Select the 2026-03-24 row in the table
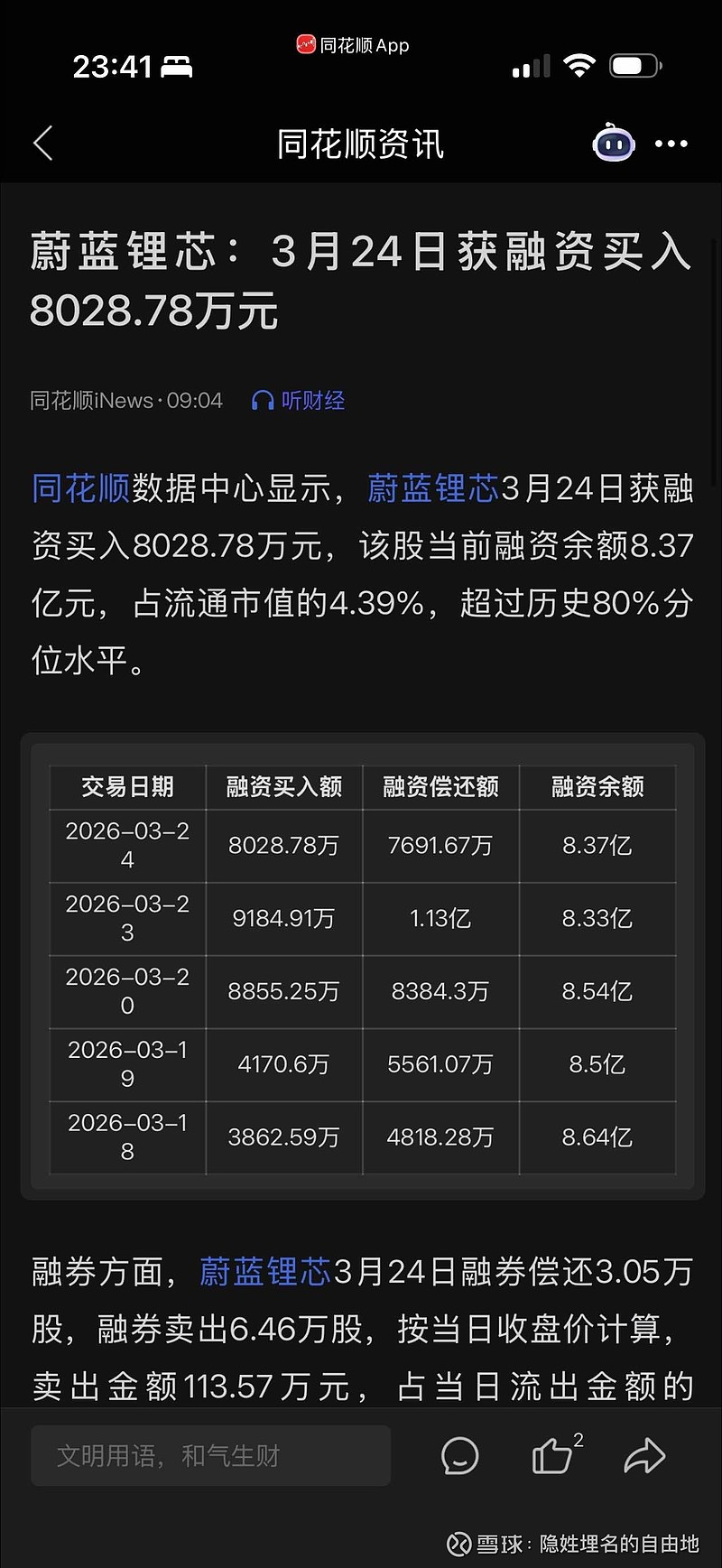The image size is (722, 1568). 361,845
